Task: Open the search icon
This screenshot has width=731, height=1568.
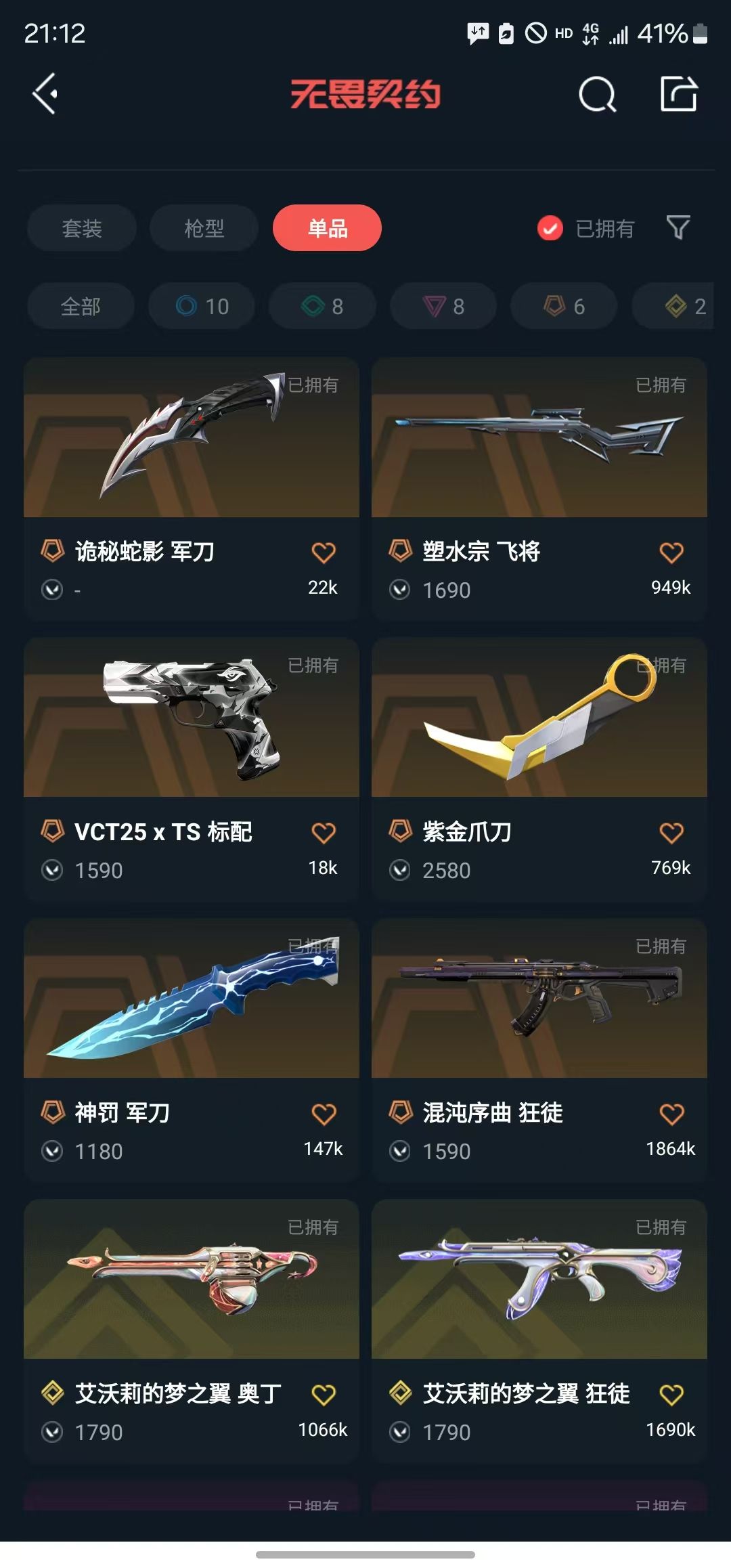Action: 597,93
